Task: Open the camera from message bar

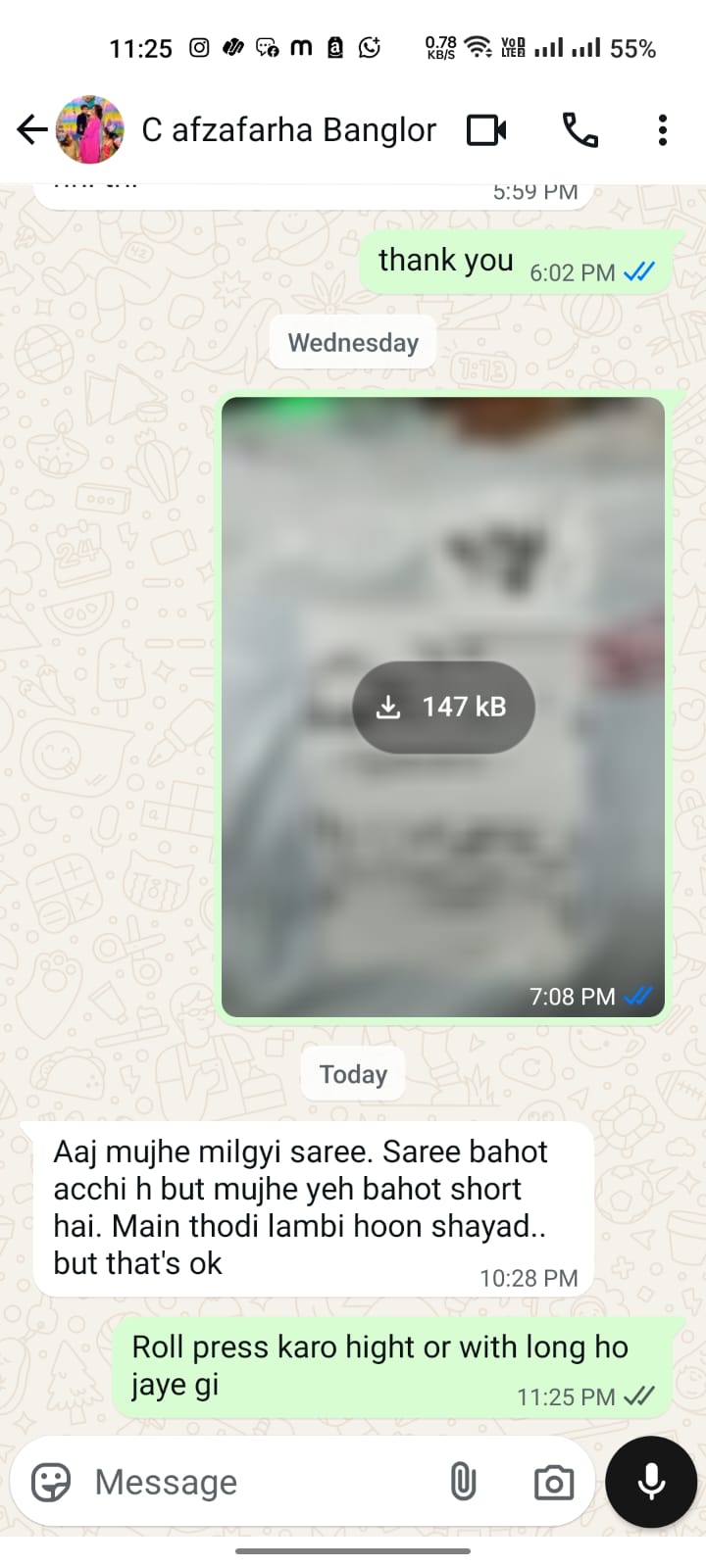Action: coord(554,1482)
